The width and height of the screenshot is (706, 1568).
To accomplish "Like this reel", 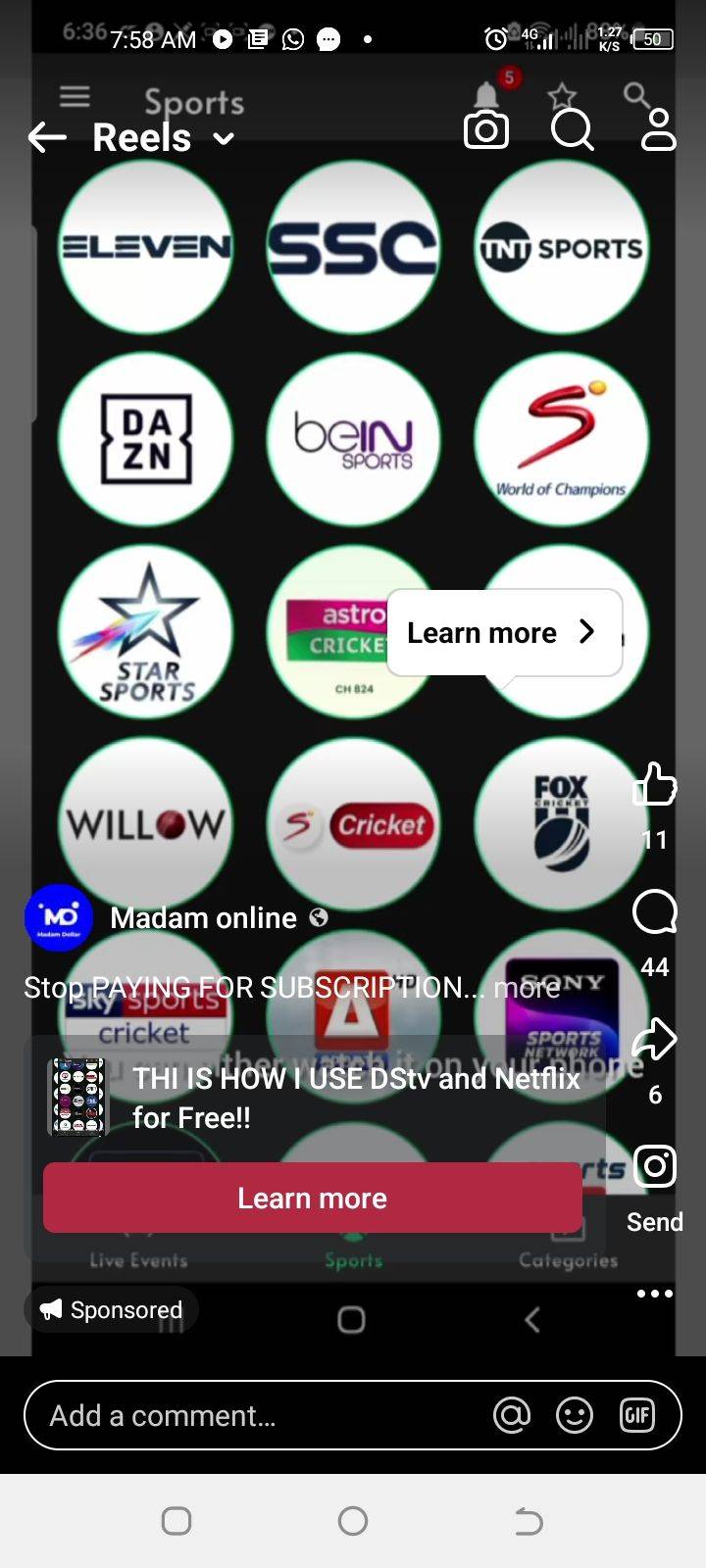I will (x=654, y=784).
